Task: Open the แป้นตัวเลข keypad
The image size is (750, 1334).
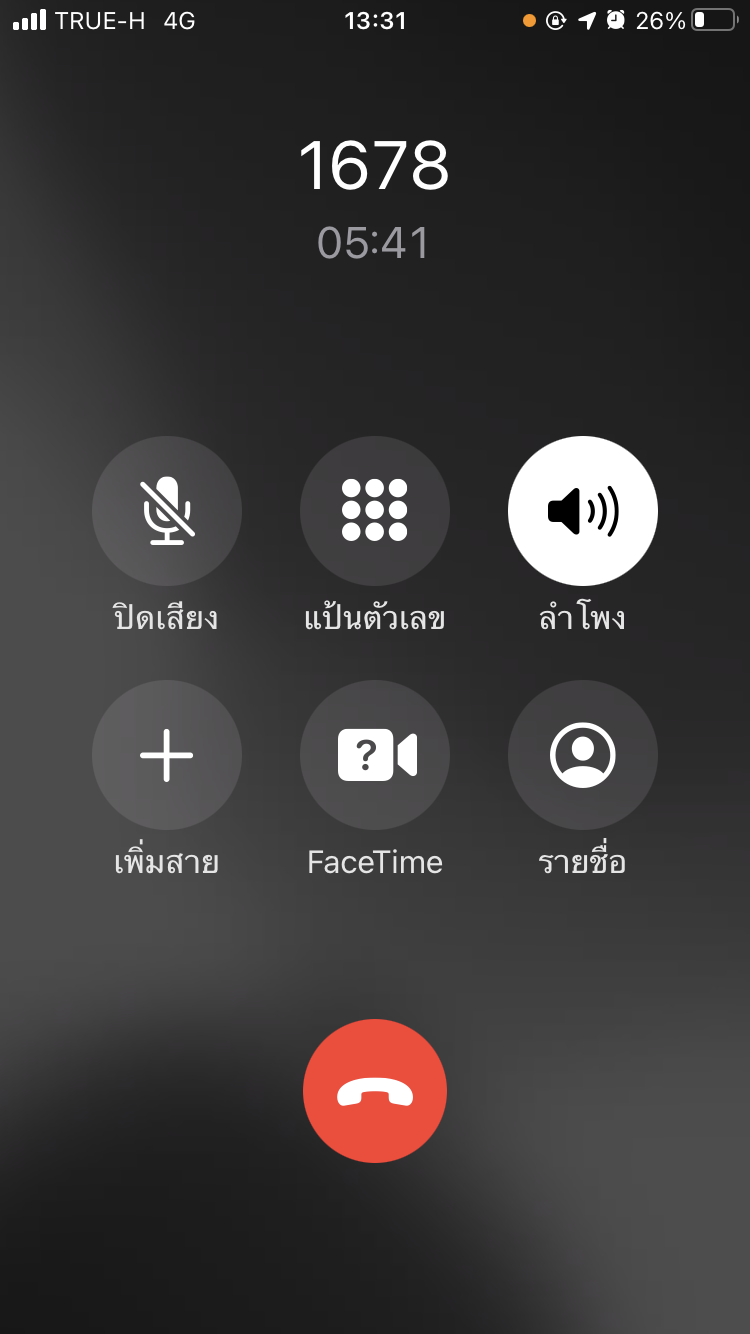Action: point(375,511)
